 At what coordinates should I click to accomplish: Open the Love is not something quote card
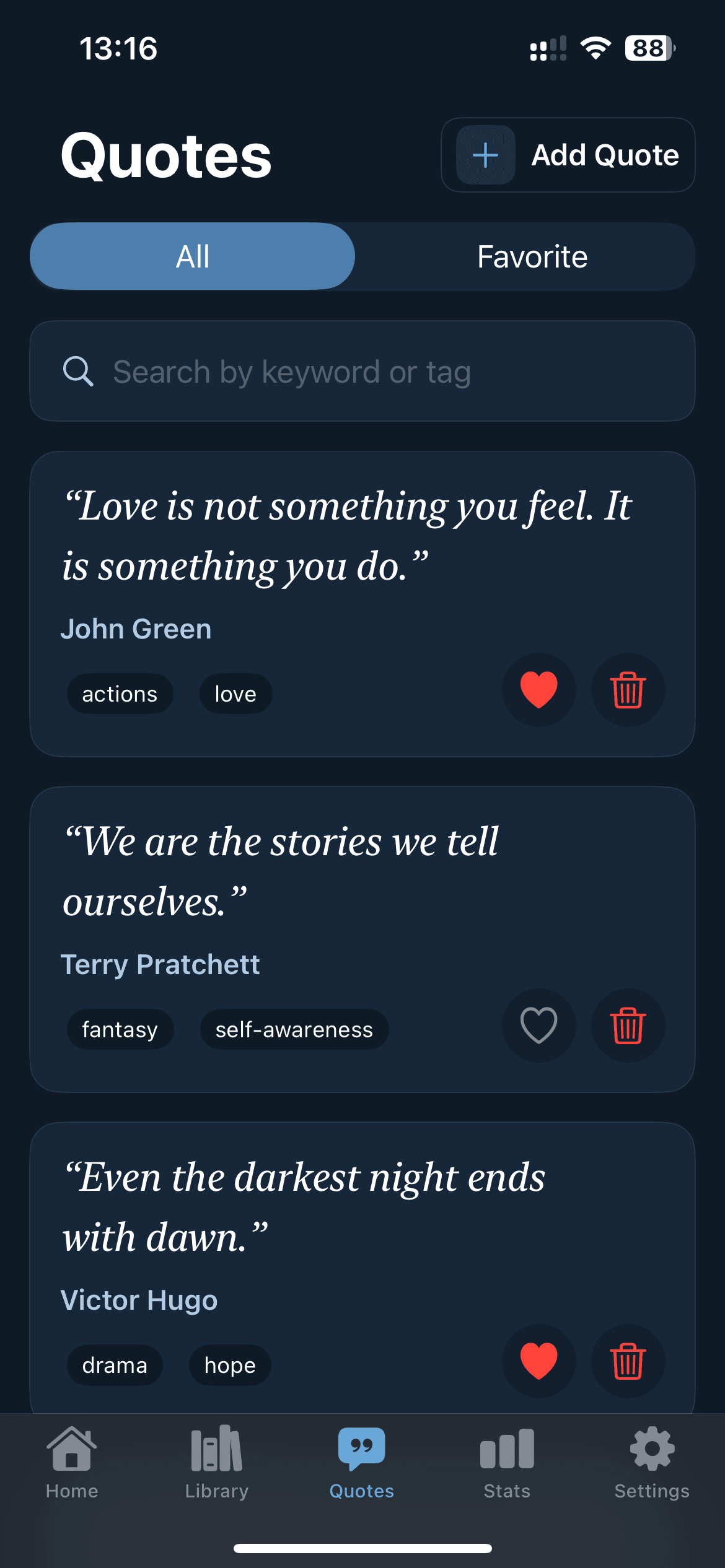click(347, 536)
